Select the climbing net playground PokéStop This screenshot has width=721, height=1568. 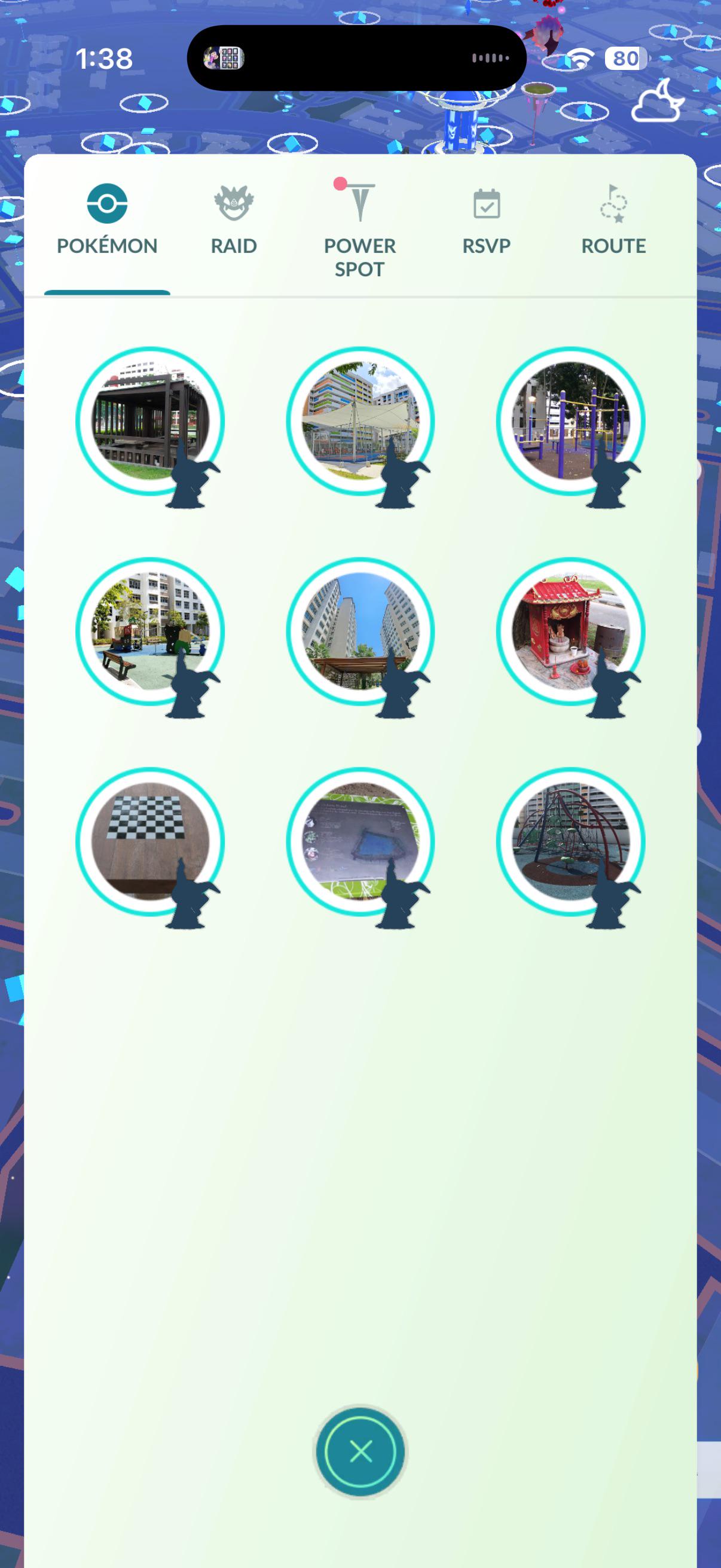(570, 841)
